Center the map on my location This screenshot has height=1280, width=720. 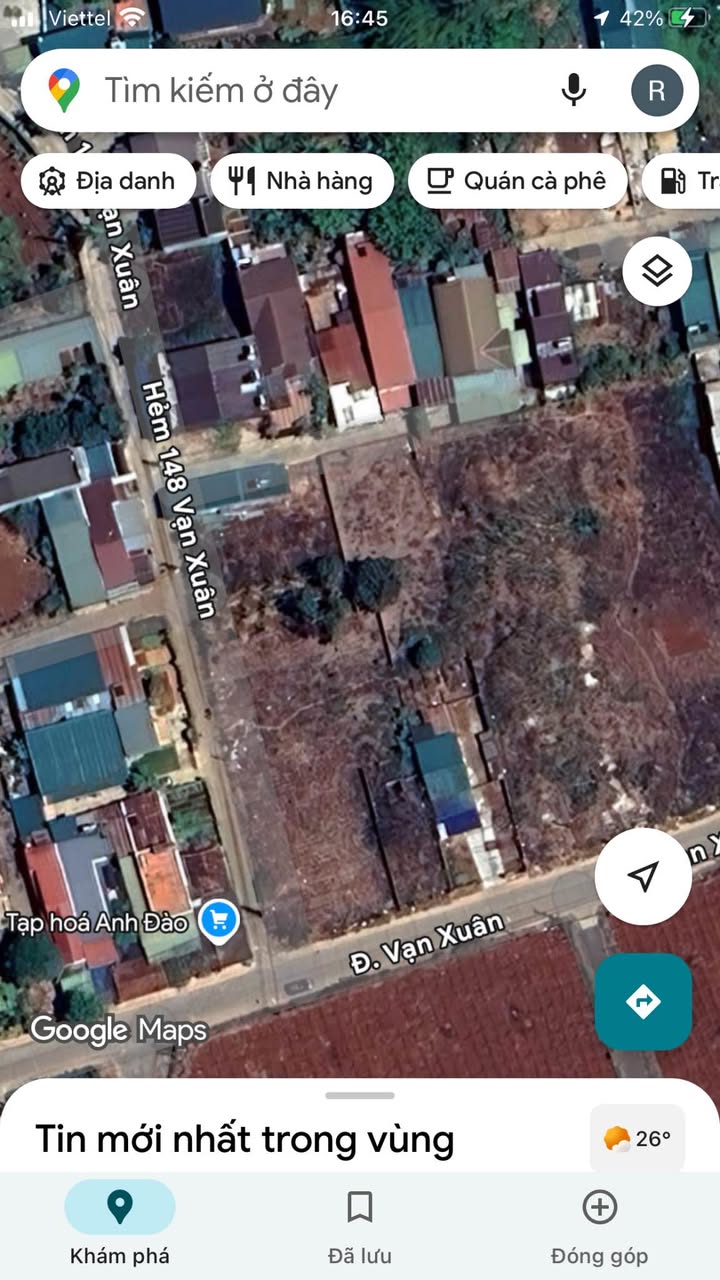(x=643, y=877)
